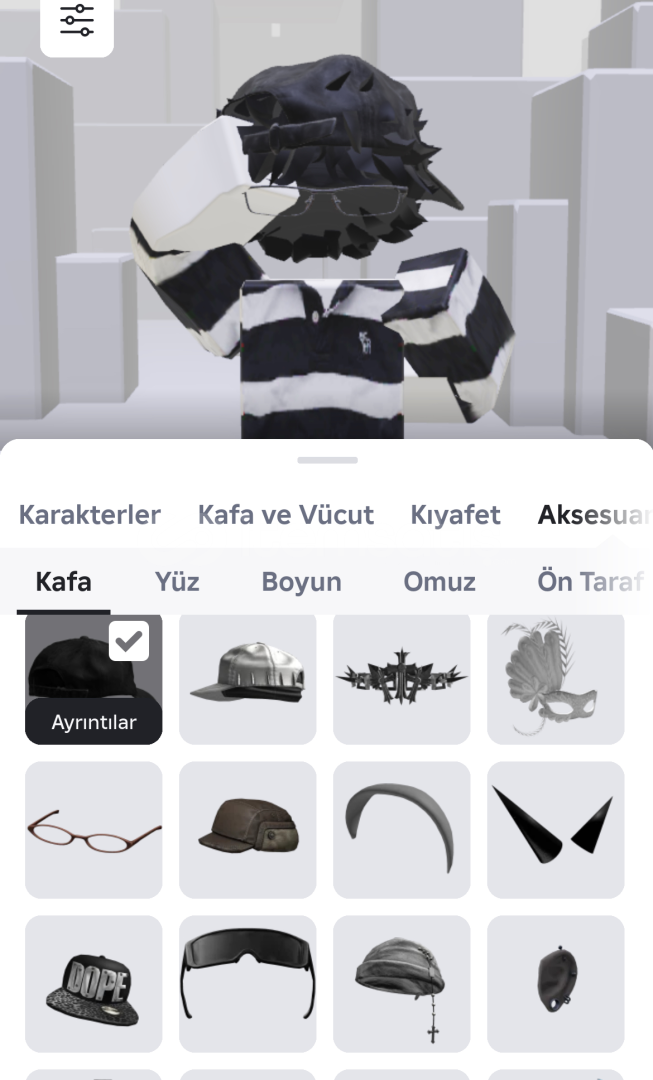Equip the silver metallic cap

coord(248,678)
